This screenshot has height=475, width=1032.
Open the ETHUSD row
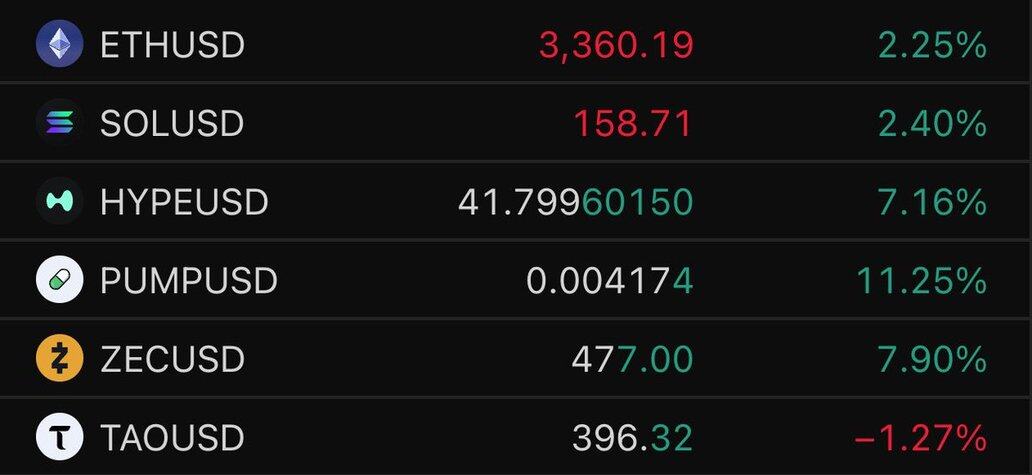tap(172, 45)
